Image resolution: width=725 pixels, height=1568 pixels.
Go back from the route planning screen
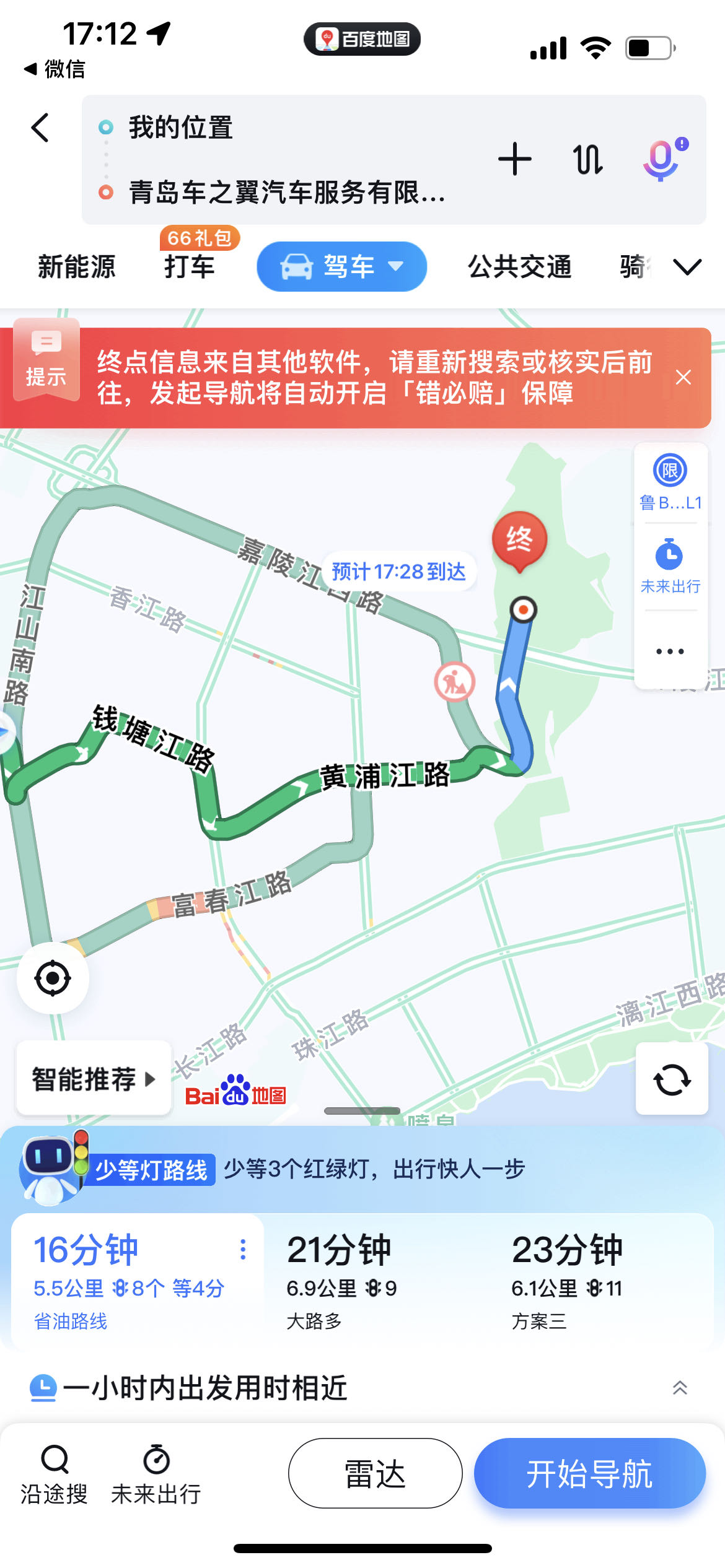40,128
